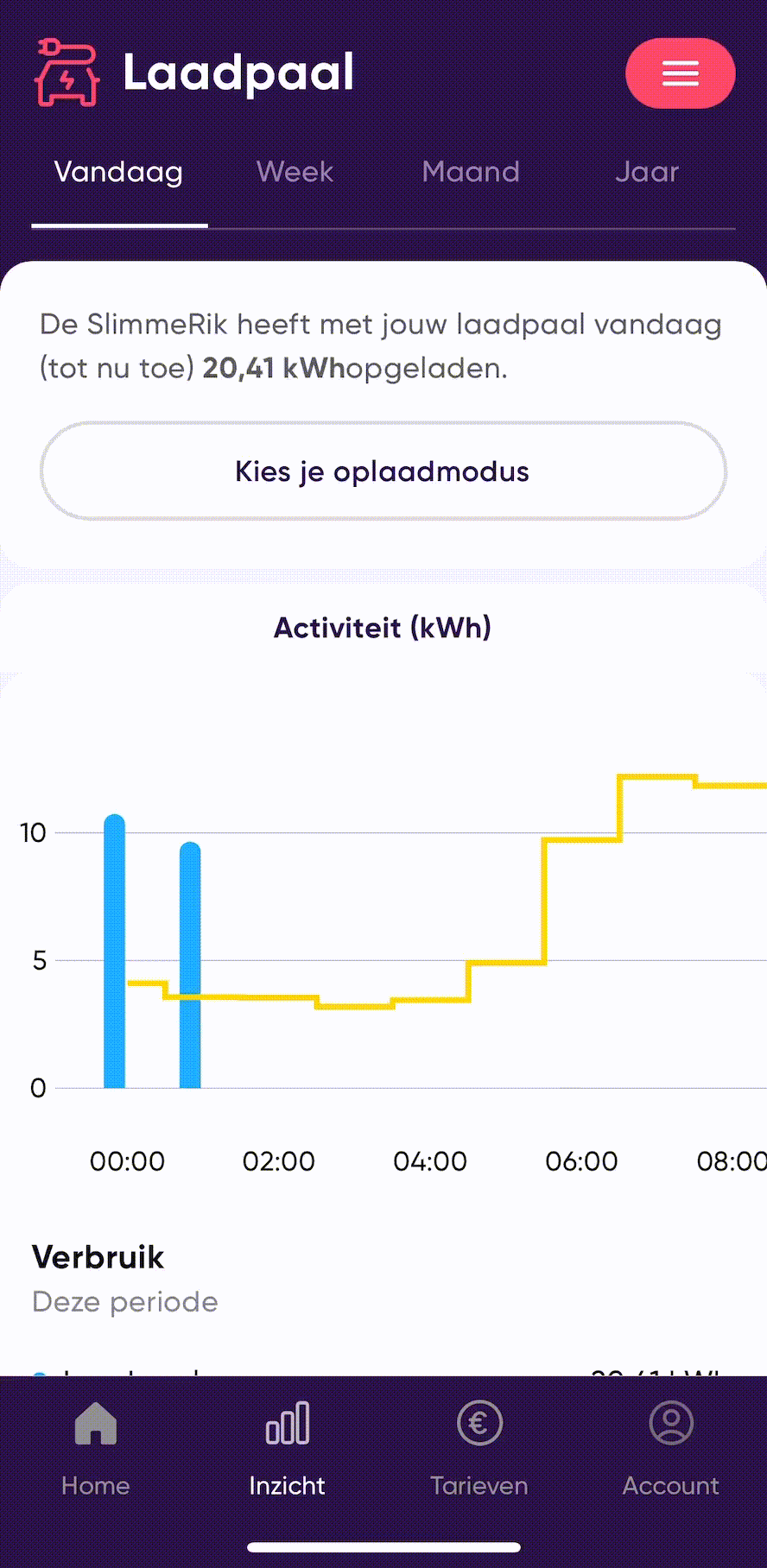Open the Tarieven tab
Image resolution: width=767 pixels, height=1568 pixels.
pos(479,1449)
